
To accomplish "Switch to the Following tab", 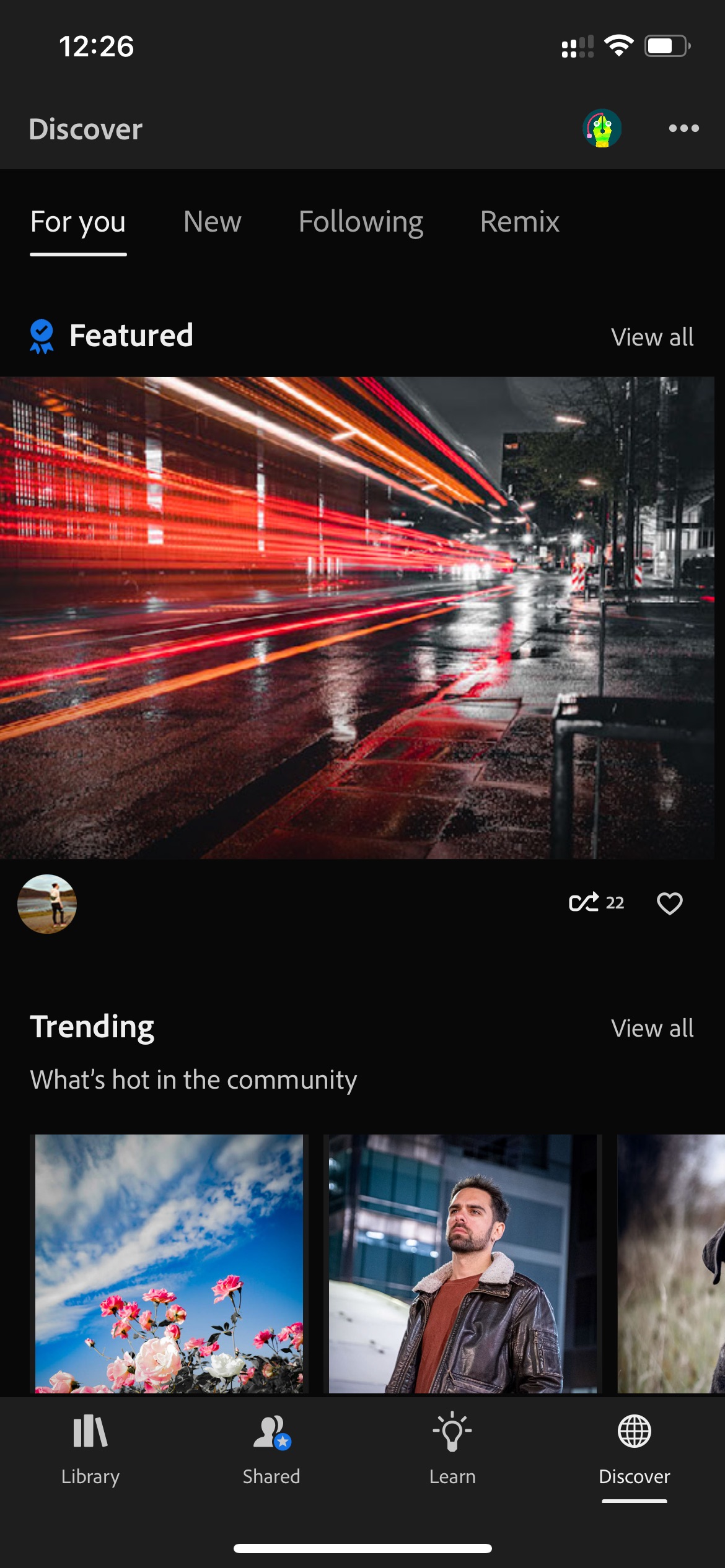I will pyautogui.click(x=361, y=222).
